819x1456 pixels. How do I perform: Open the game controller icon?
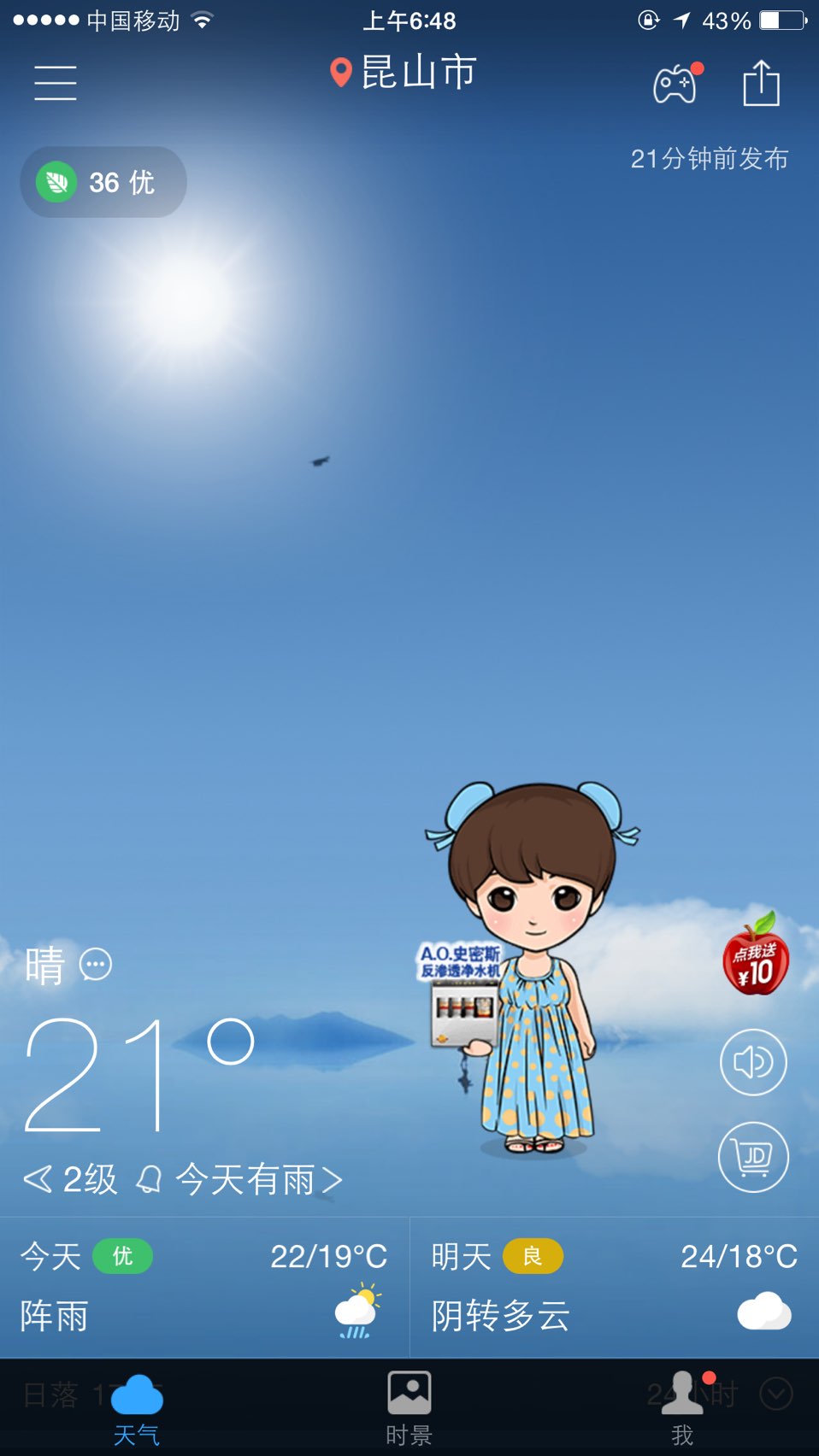tap(677, 83)
